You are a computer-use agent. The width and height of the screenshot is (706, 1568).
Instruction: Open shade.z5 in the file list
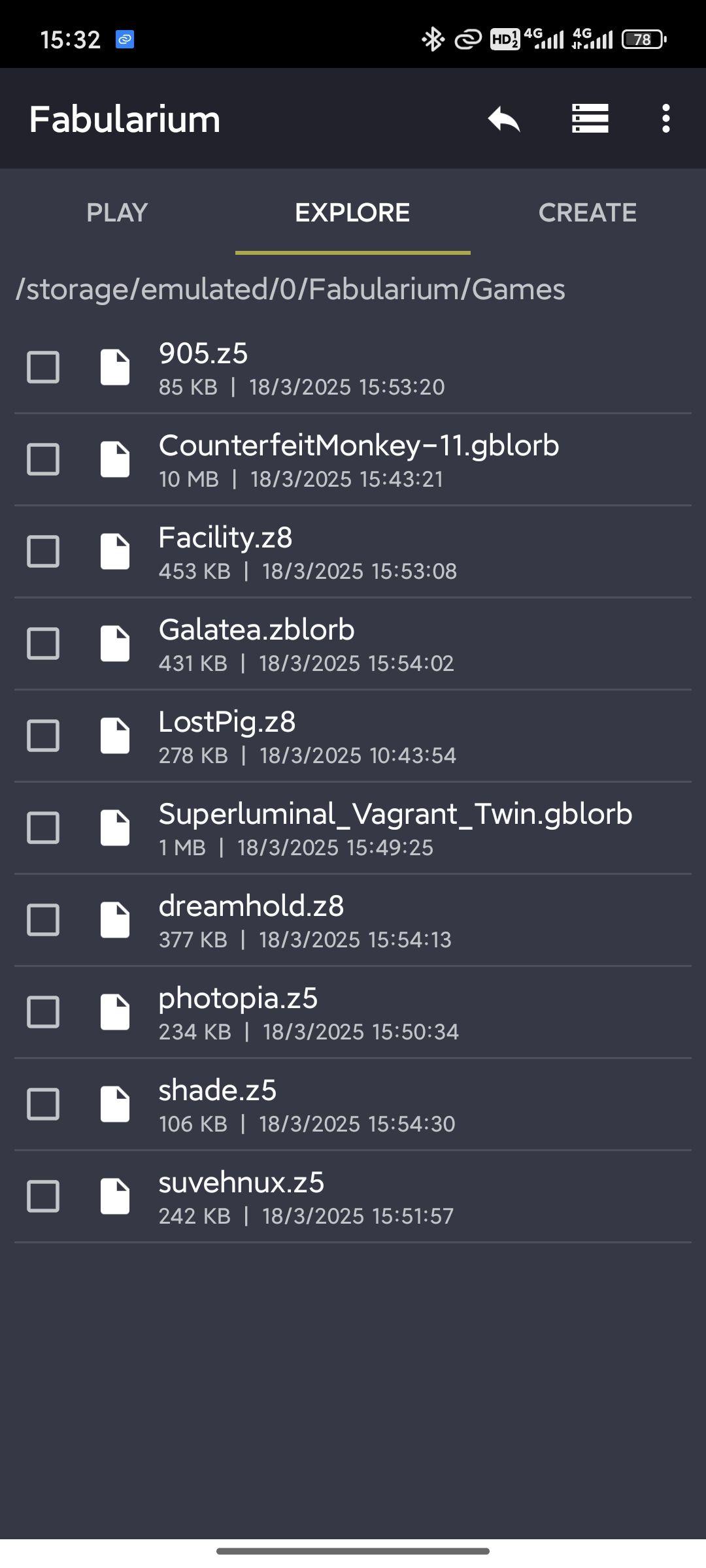pyautogui.click(x=218, y=1091)
